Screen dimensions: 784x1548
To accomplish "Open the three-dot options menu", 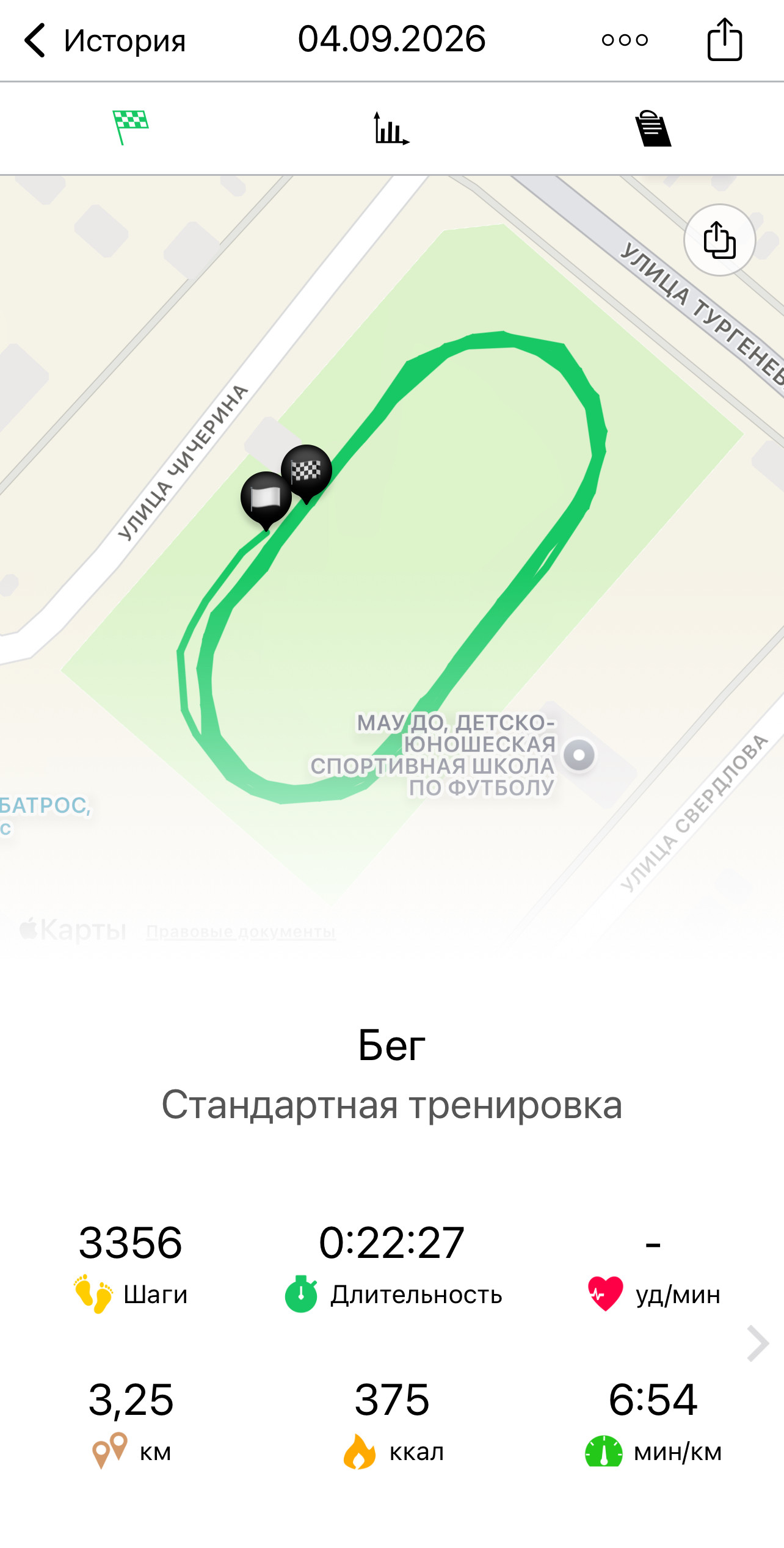I will (625, 40).
